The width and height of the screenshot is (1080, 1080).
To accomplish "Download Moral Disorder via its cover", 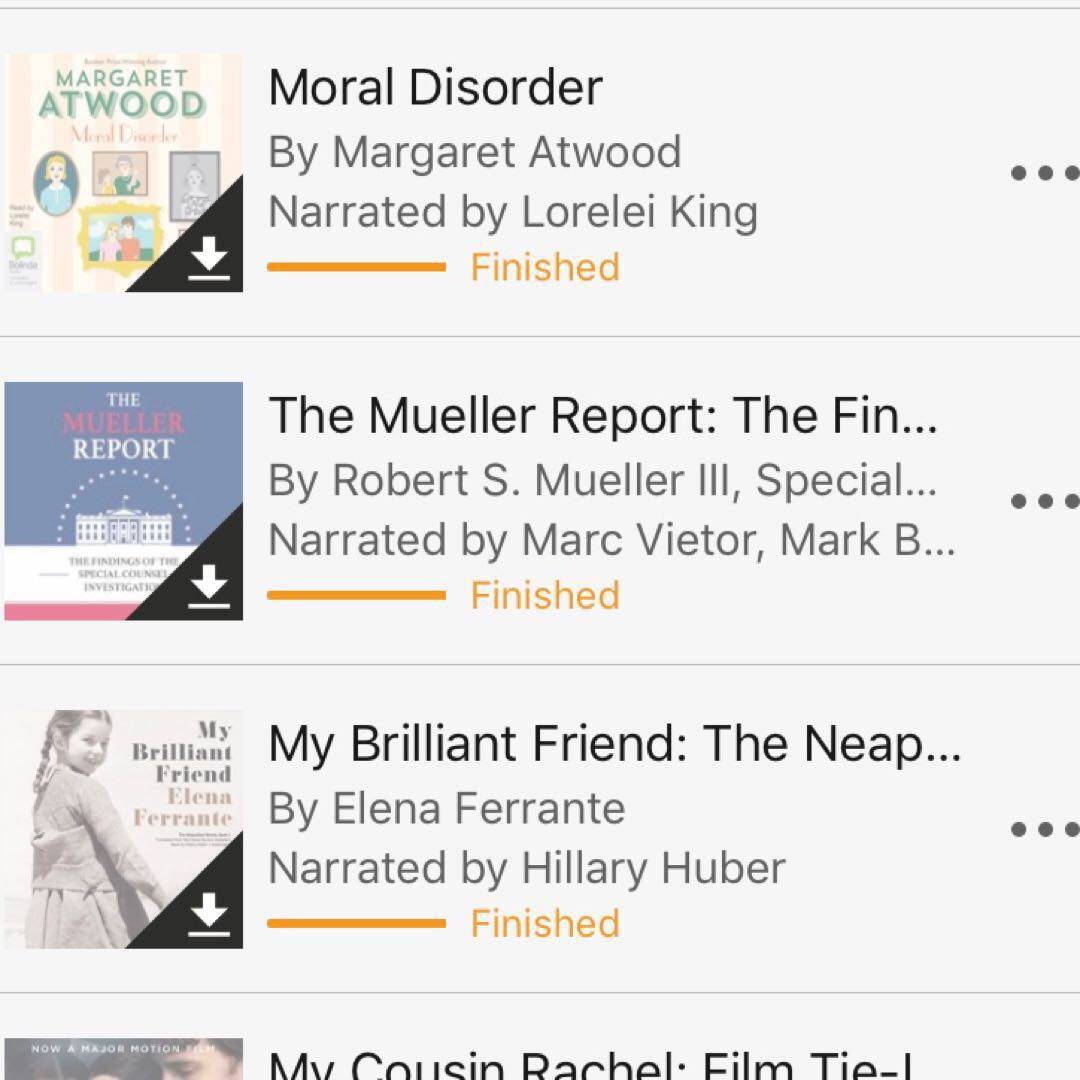I will coord(208,262).
